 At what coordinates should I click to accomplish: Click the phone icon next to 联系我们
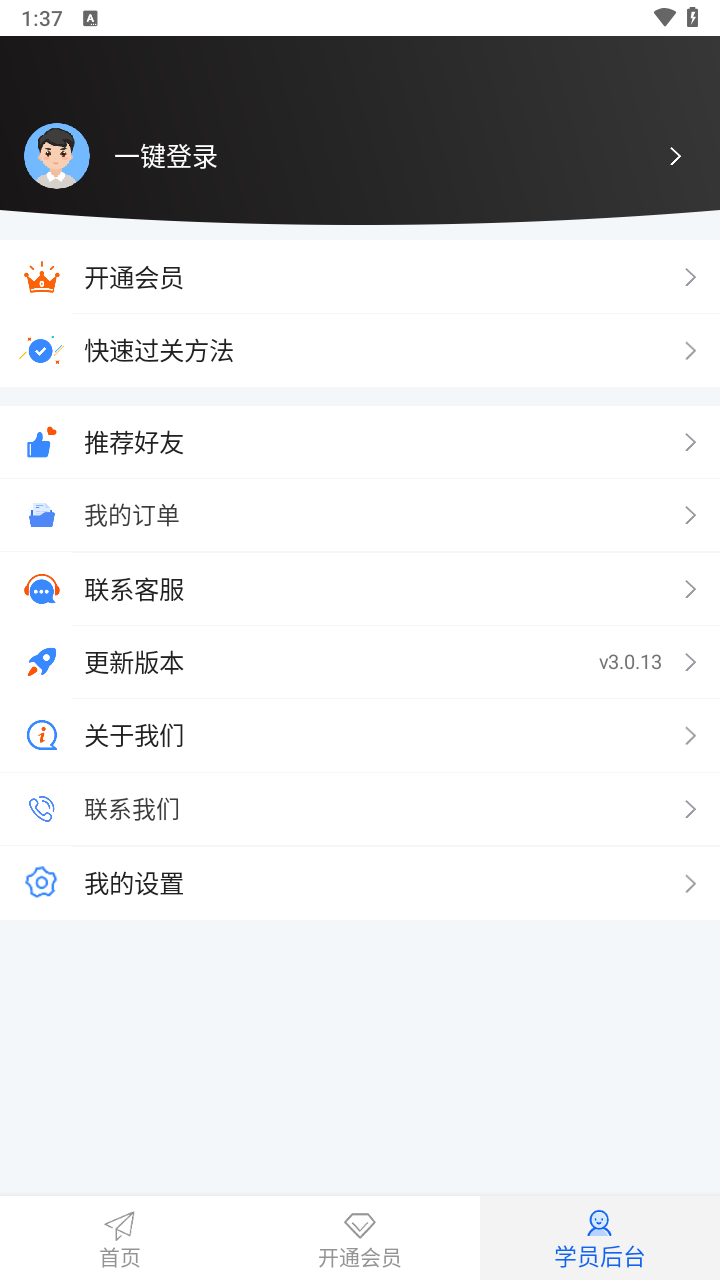tap(40, 809)
